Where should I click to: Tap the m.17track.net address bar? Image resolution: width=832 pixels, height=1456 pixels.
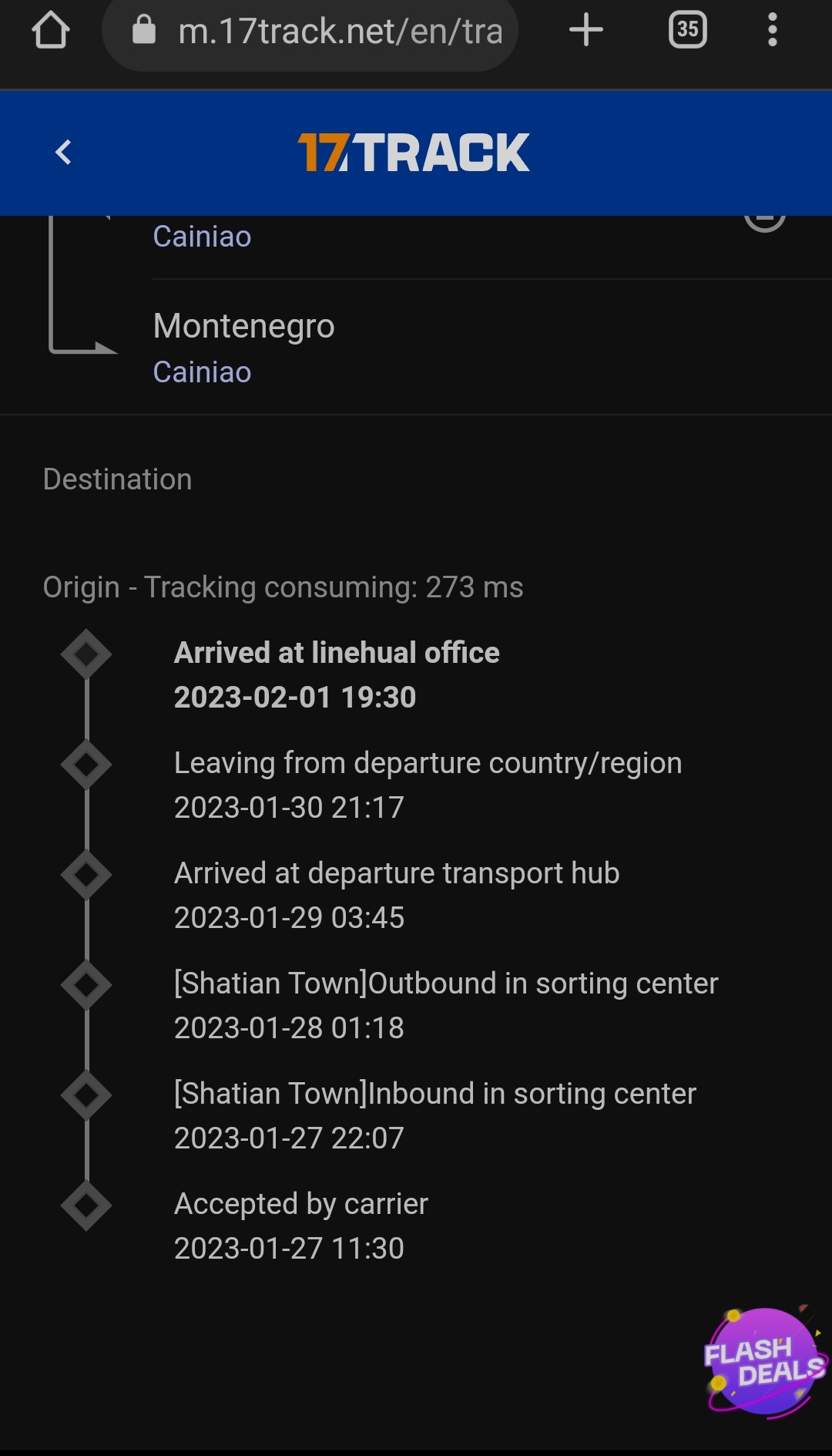coord(310,32)
